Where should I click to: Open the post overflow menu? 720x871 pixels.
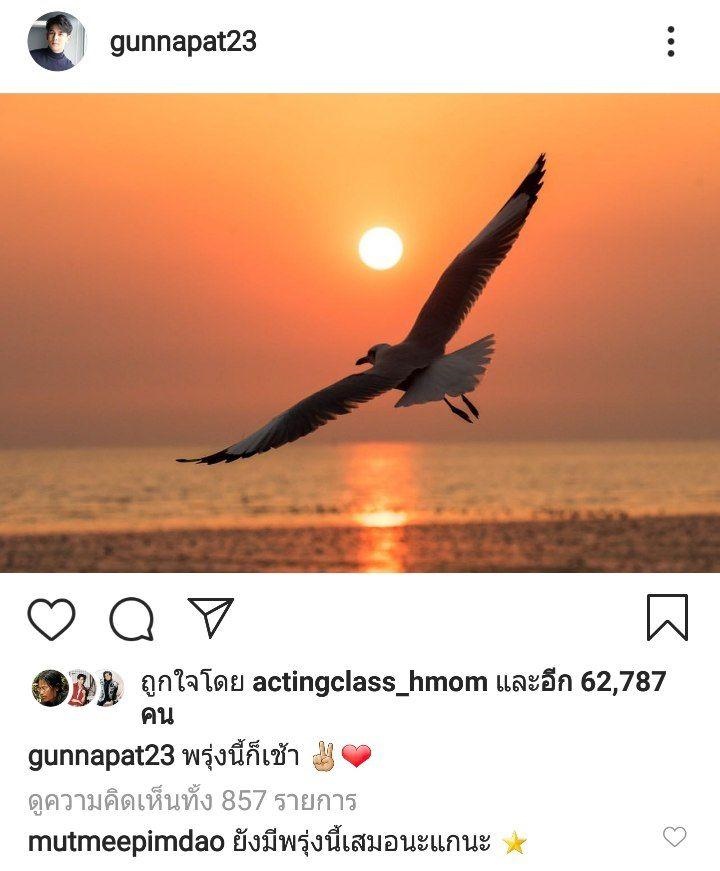coord(670,42)
